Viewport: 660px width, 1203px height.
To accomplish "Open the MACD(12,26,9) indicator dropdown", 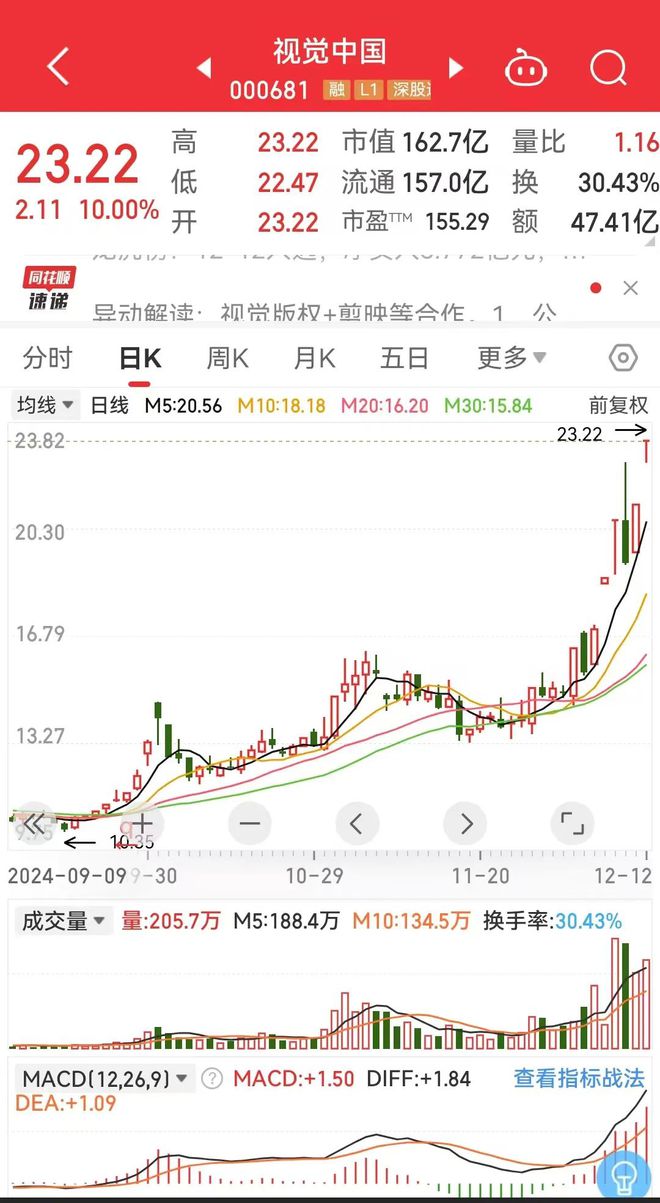I will (105, 1079).
